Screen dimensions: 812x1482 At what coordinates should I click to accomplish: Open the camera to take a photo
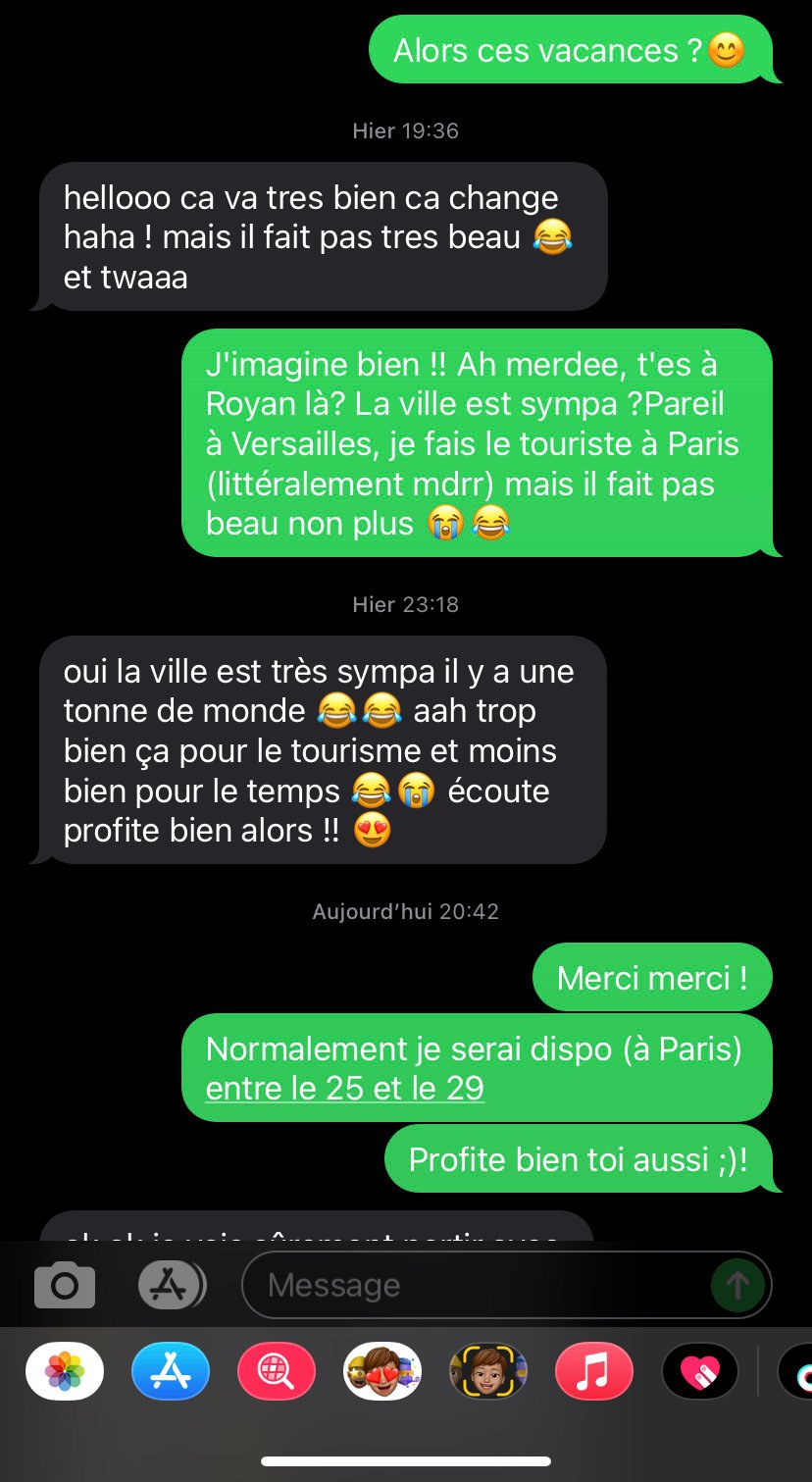[x=65, y=1285]
